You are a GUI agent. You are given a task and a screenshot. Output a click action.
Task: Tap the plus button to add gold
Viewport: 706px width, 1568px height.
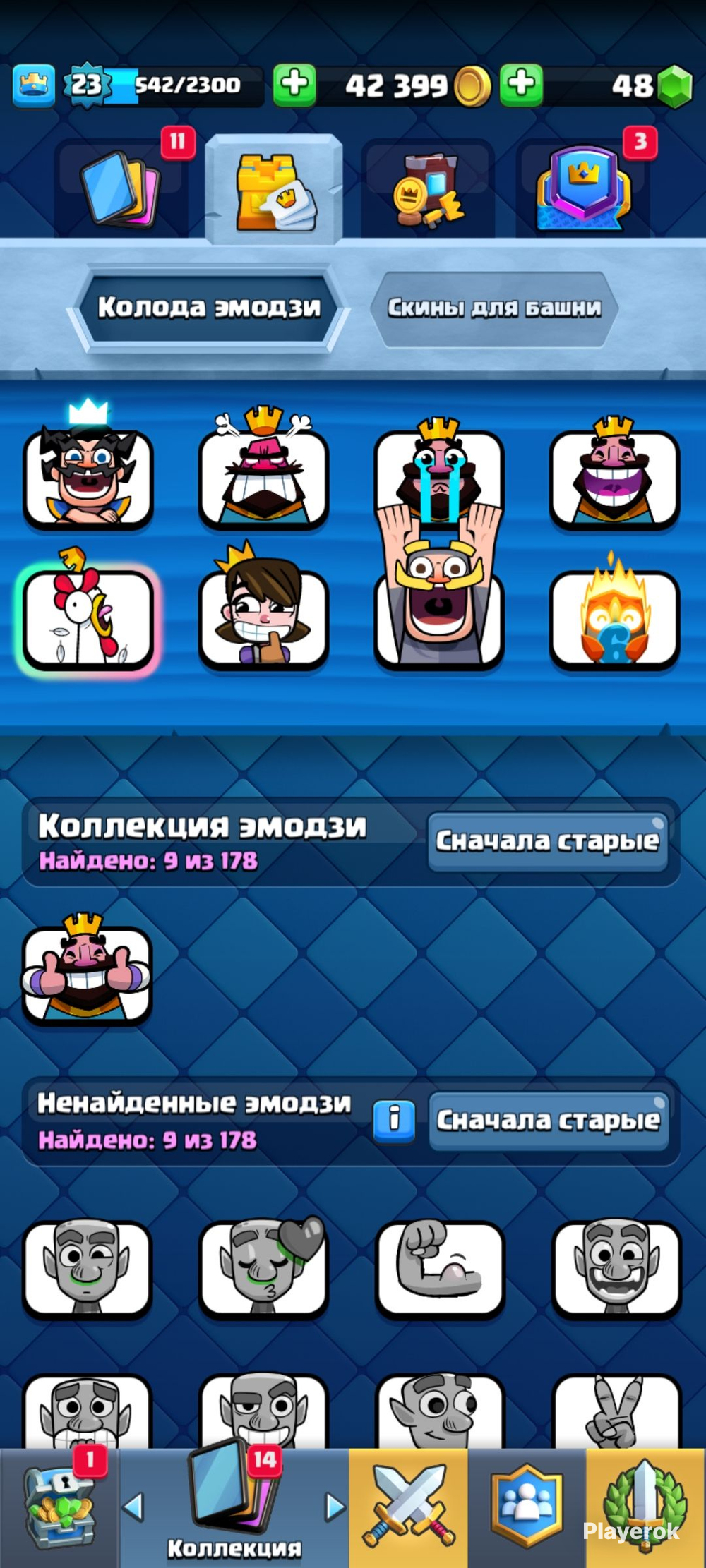coord(294,85)
